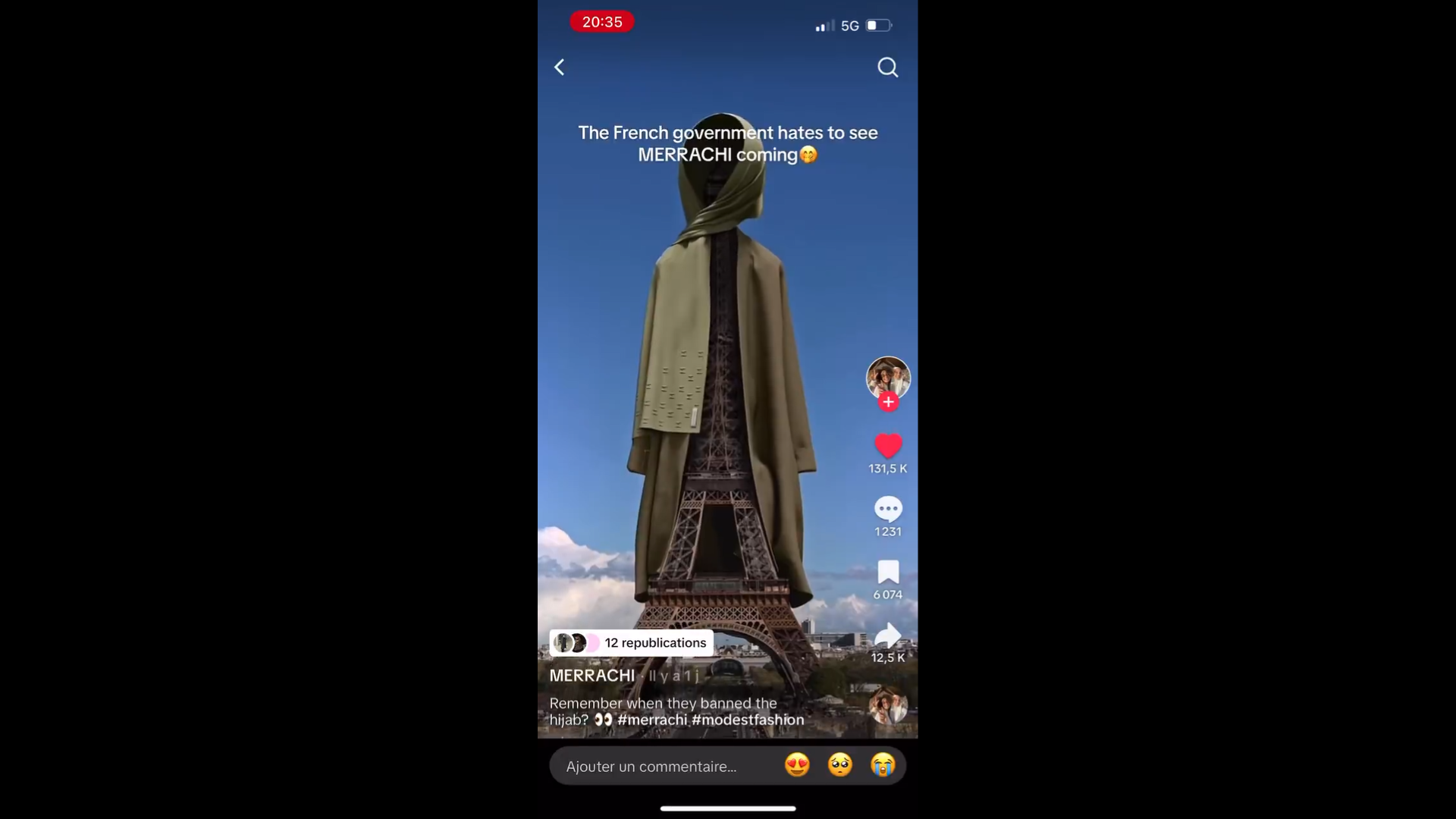Open the 12 republications chip

[631, 643]
